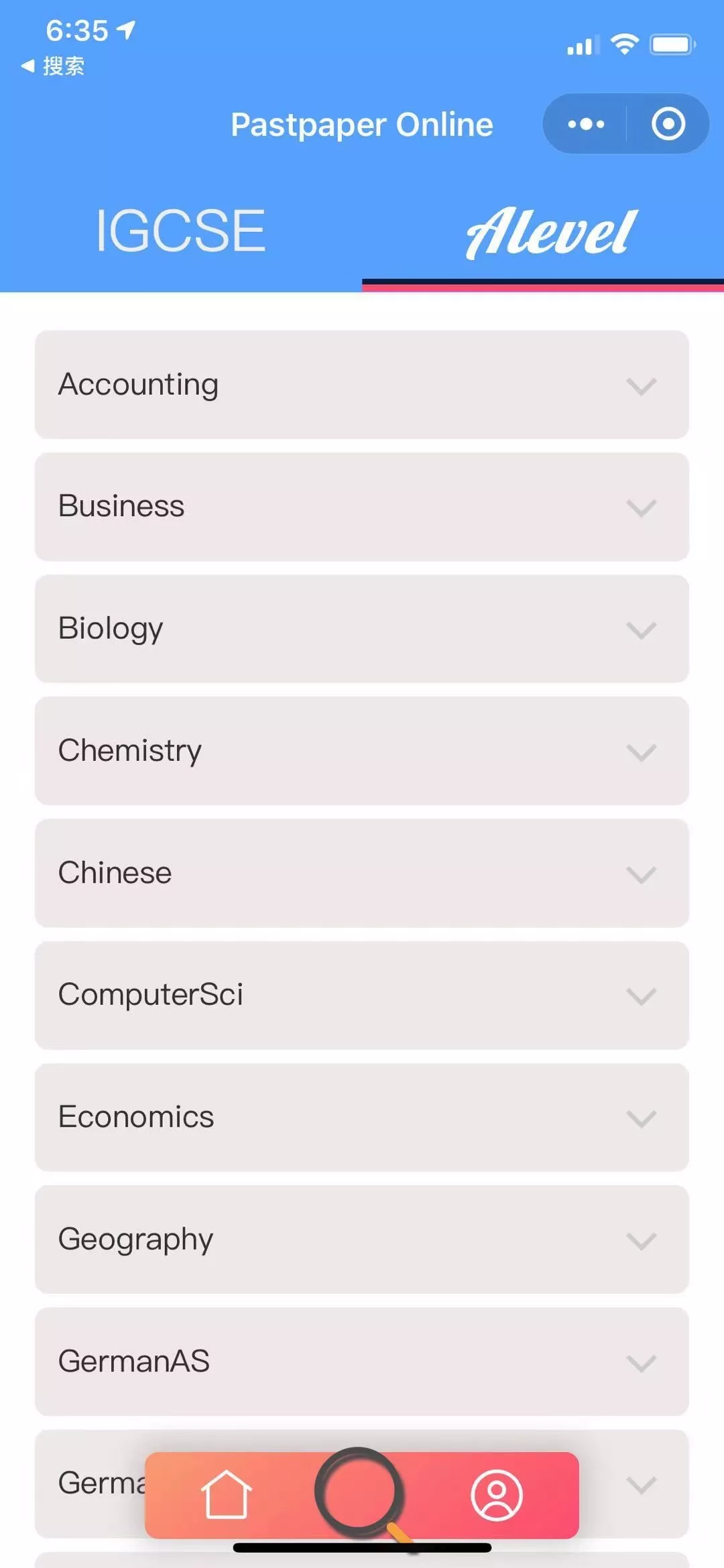Expand the Business subject
Screen dimensions: 724x1568
pos(362,507)
